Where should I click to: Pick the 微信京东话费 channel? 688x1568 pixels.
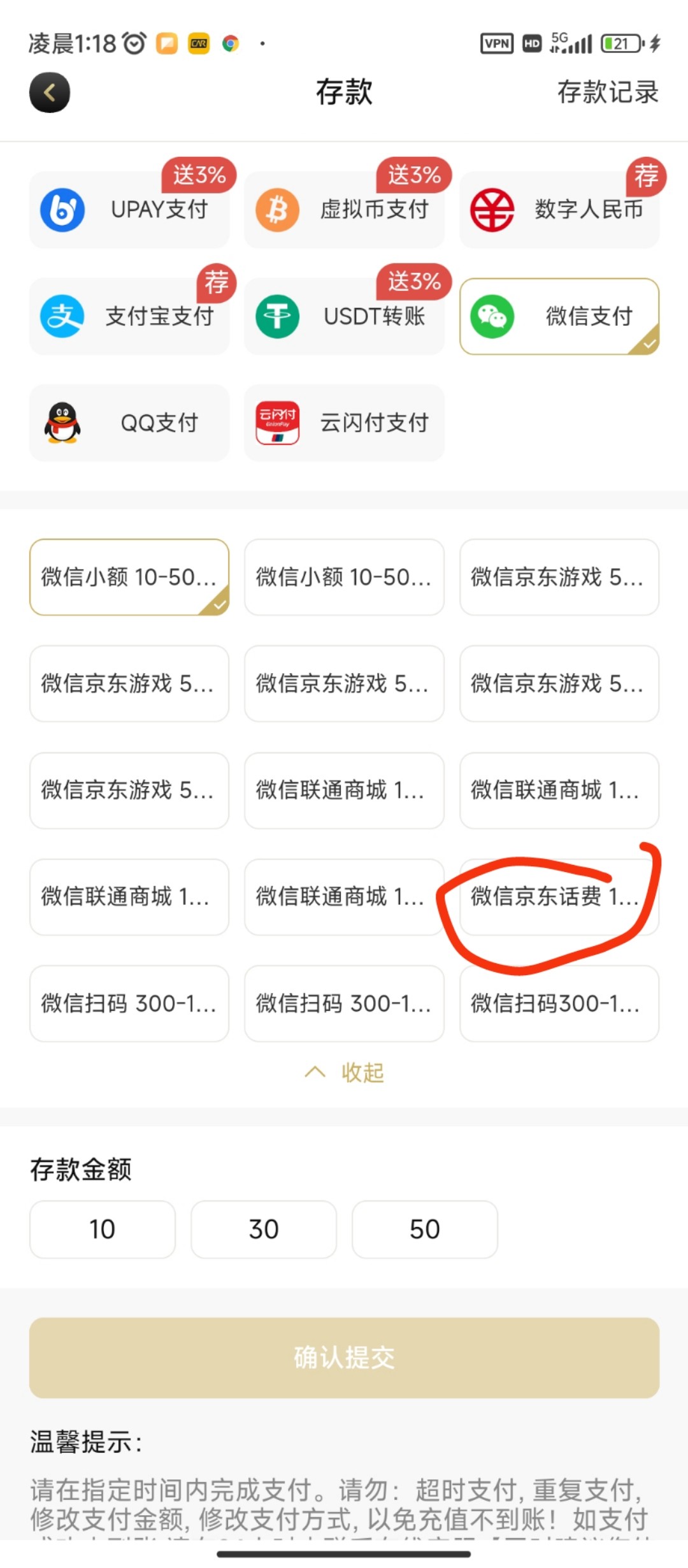[x=559, y=897]
